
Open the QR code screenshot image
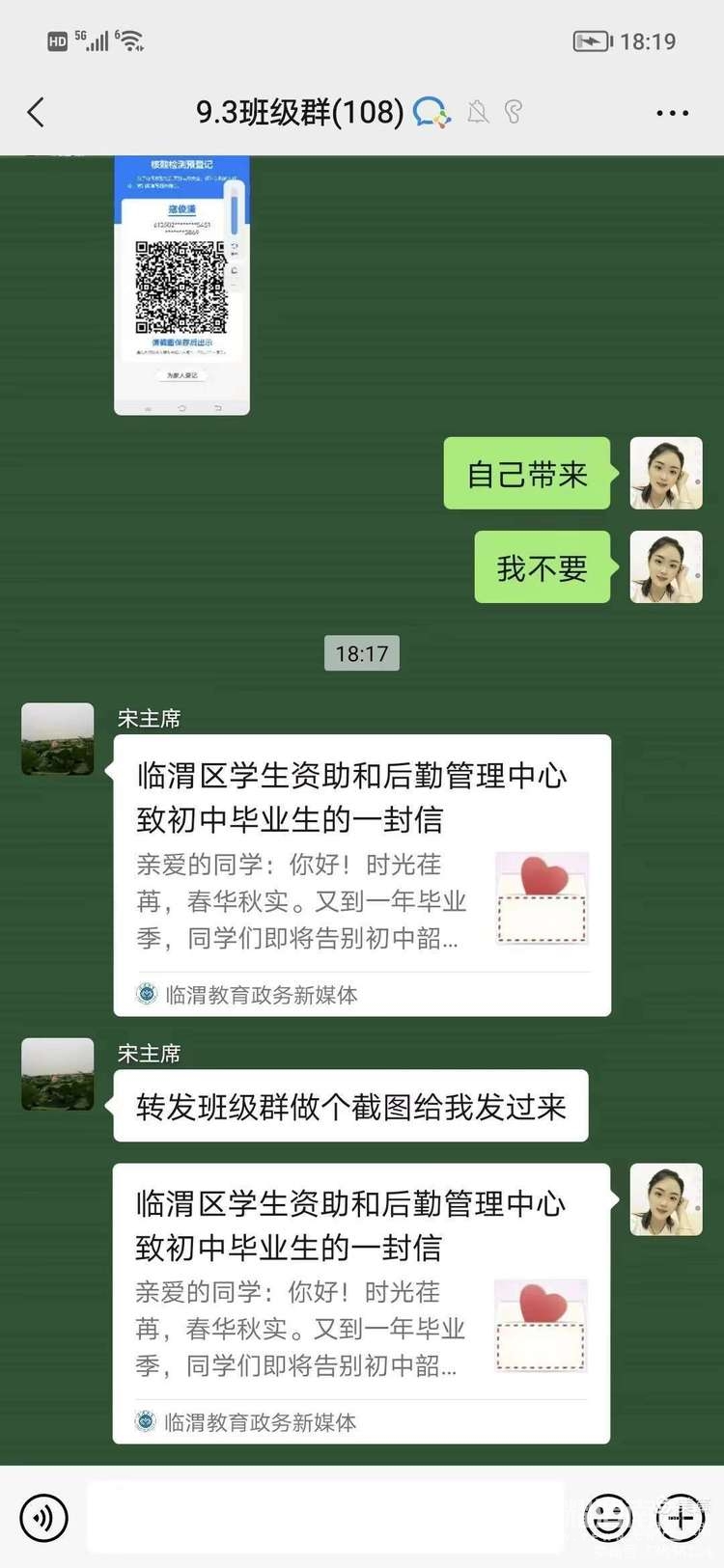[x=181, y=286]
